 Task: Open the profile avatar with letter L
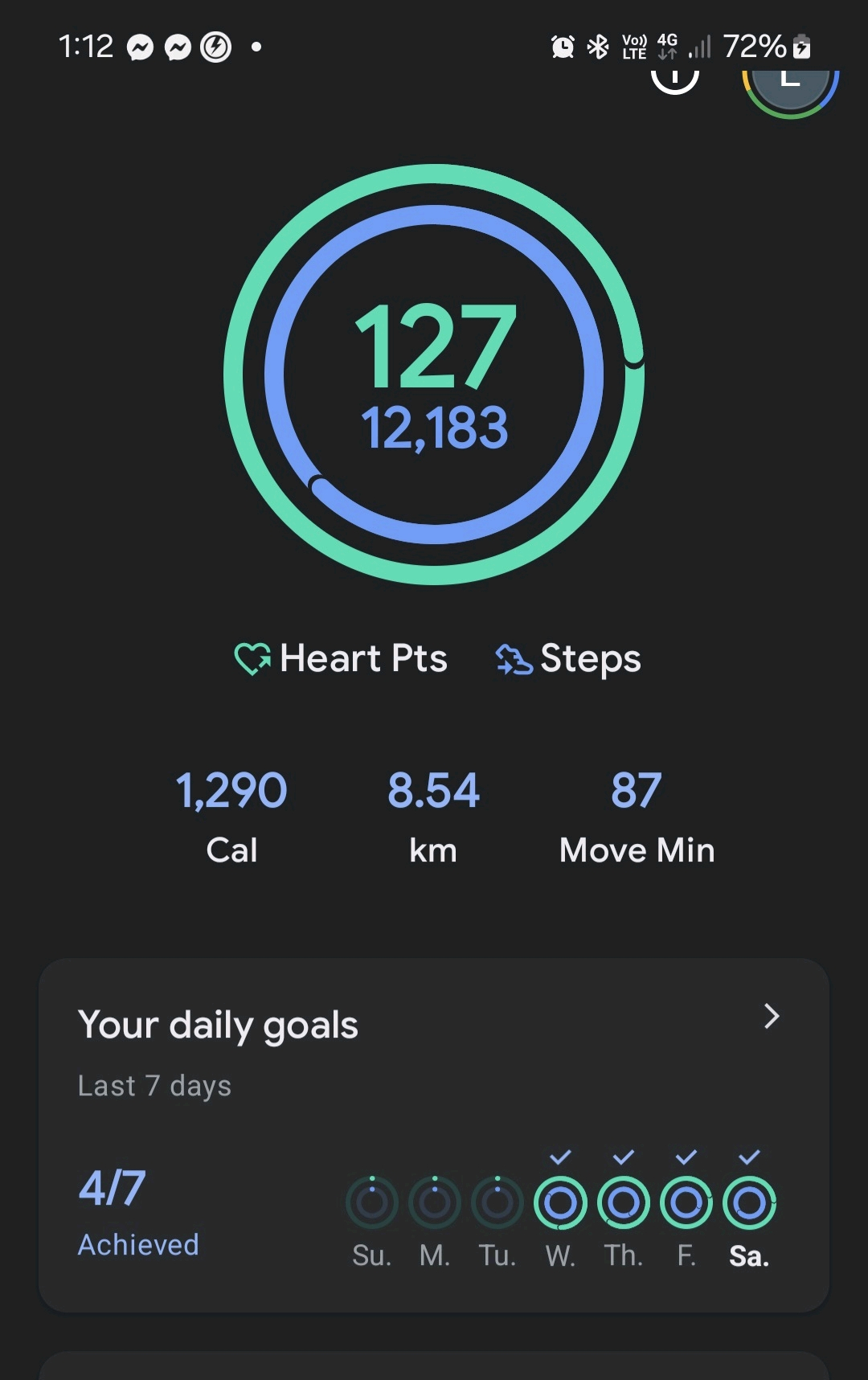pos(790,86)
